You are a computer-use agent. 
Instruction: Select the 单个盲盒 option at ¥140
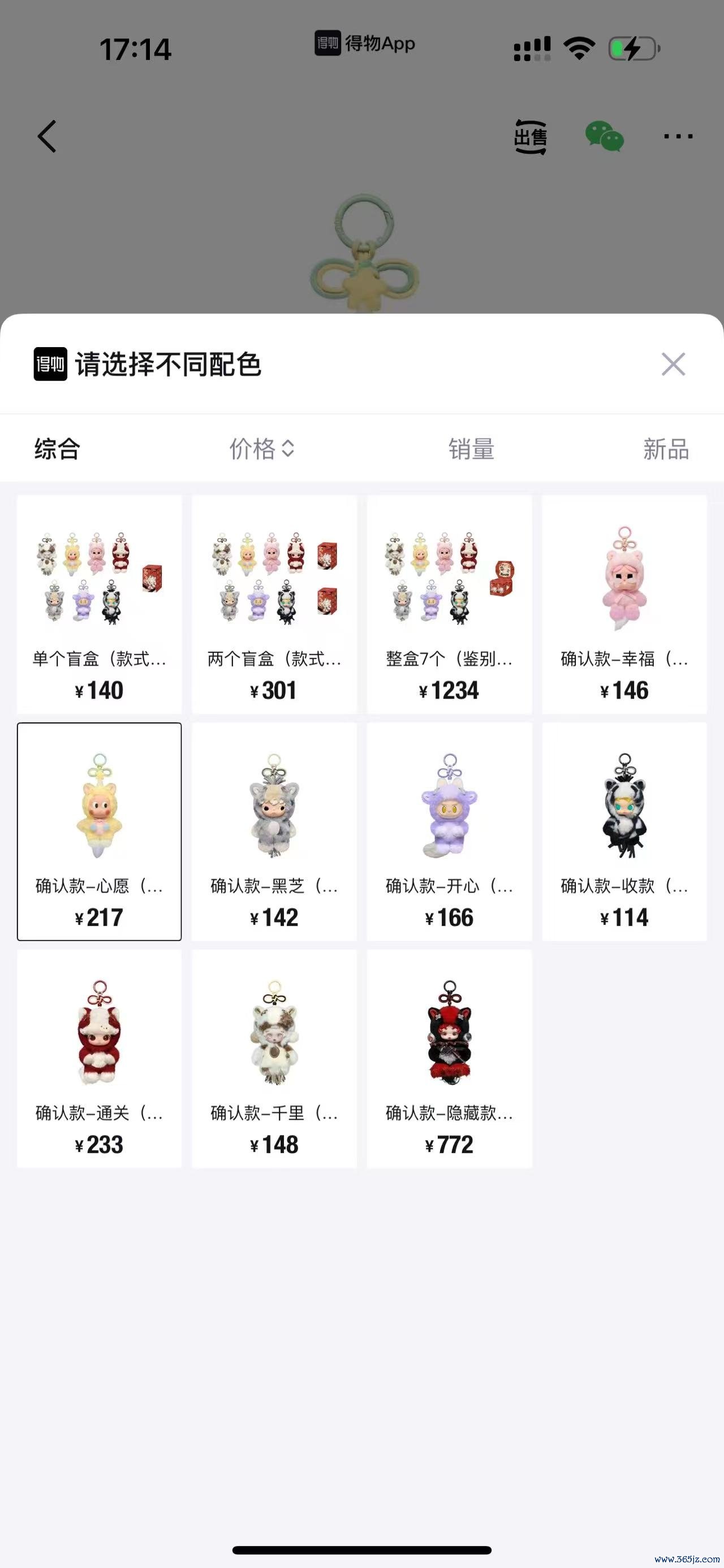tap(99, 604)
